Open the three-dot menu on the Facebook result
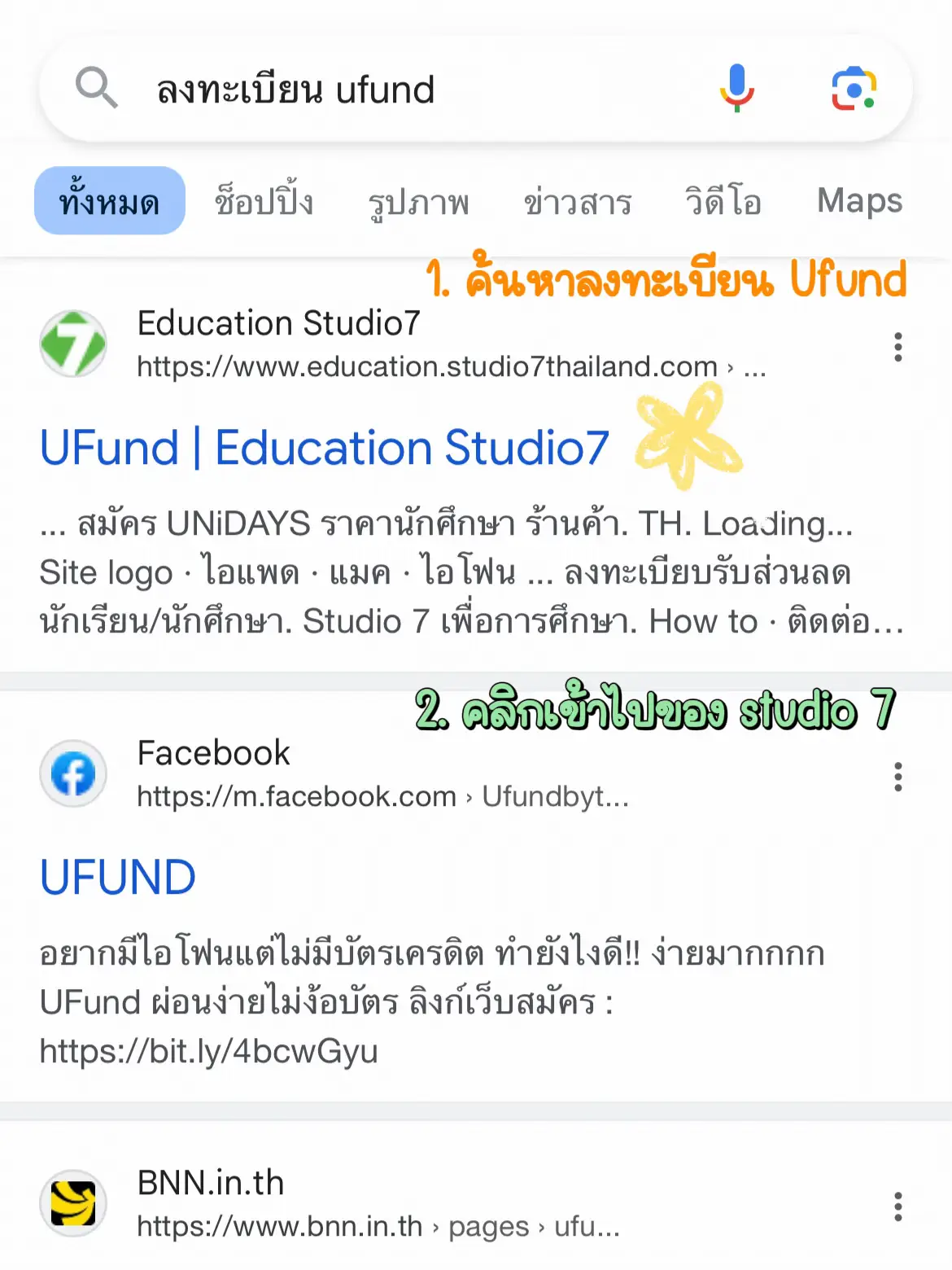Screen dimensions: 952x1270 (897, 776)
